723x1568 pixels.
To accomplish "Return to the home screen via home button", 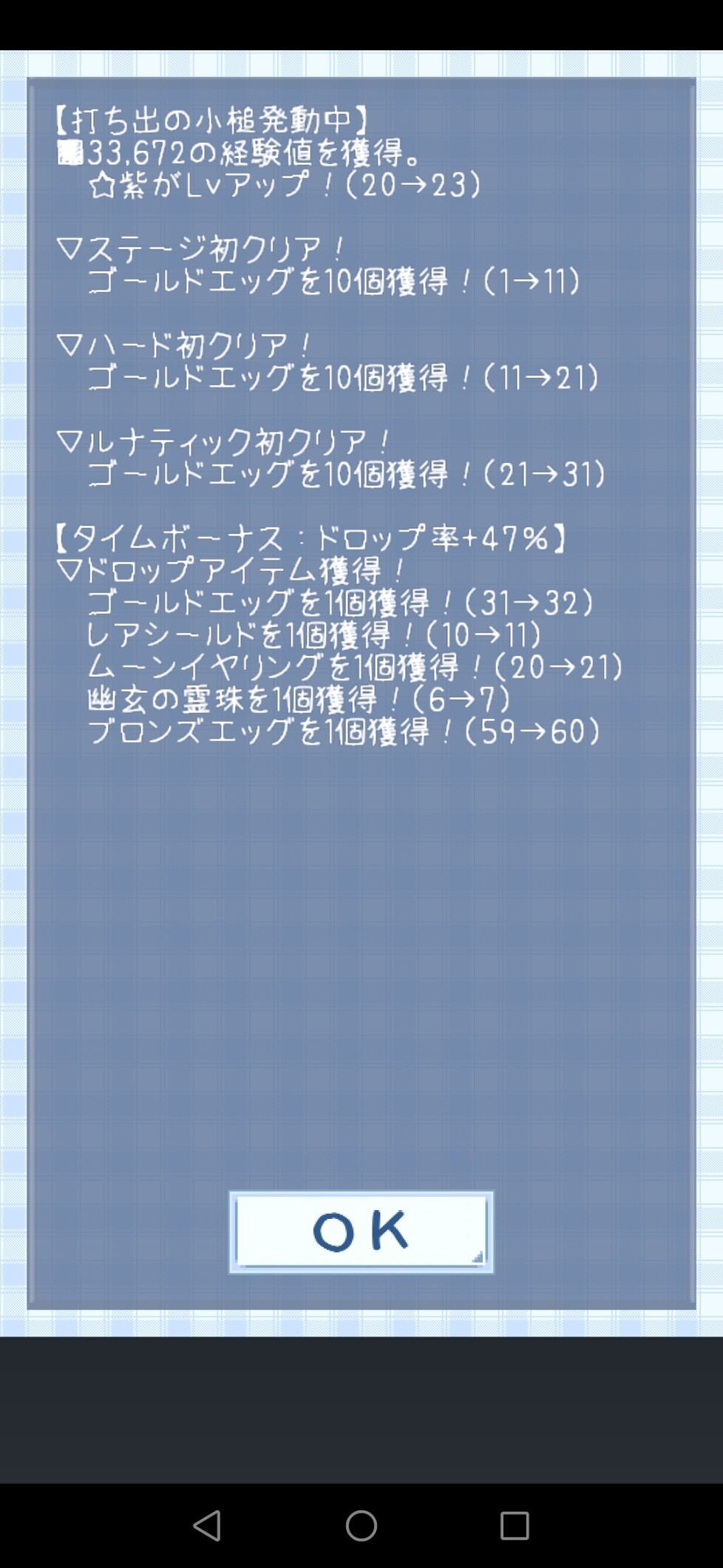I will (361, 1525).
